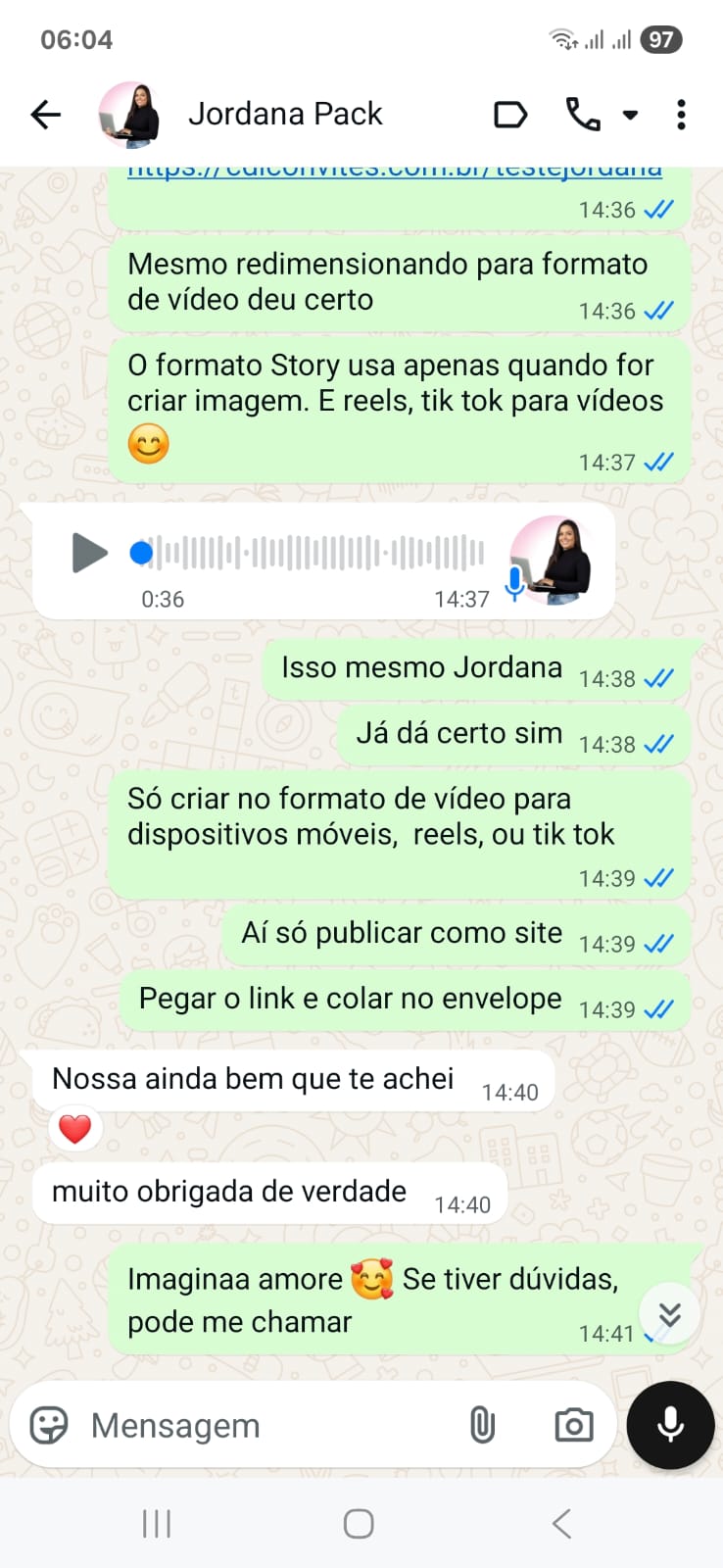Record a voice message with the microphone
723x1568 pixels.
[670, 1425]
